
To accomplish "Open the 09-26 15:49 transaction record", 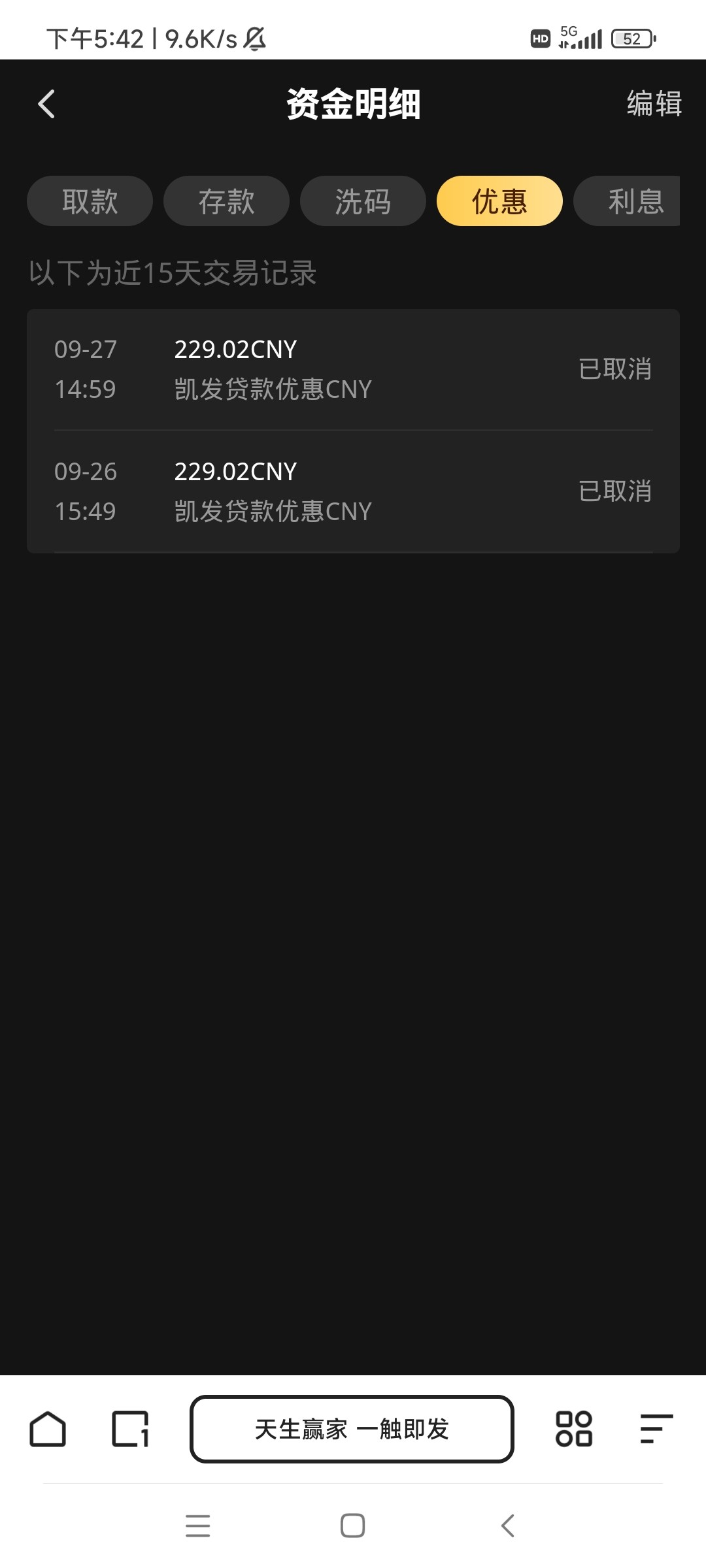I will pos(353,491).
